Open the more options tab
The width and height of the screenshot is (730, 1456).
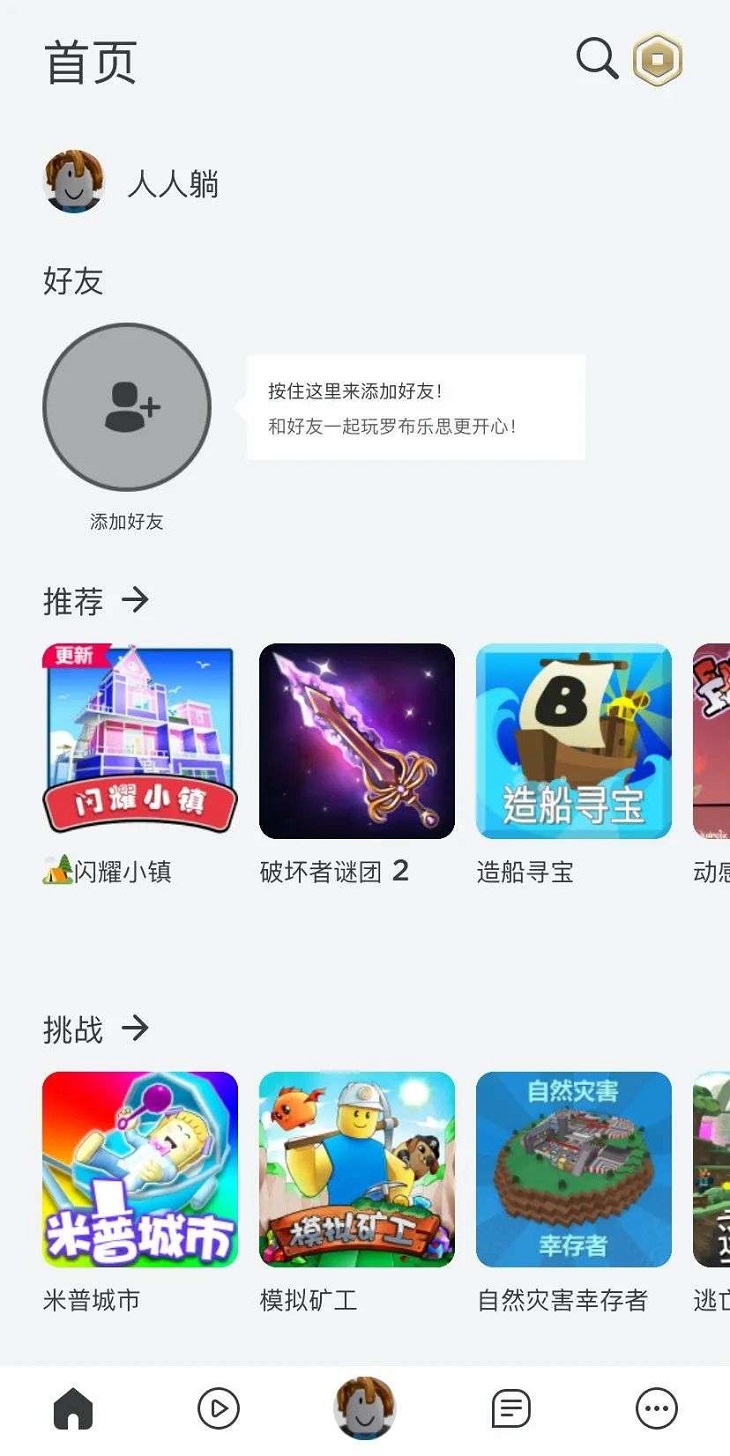(x=657, y=1409)
